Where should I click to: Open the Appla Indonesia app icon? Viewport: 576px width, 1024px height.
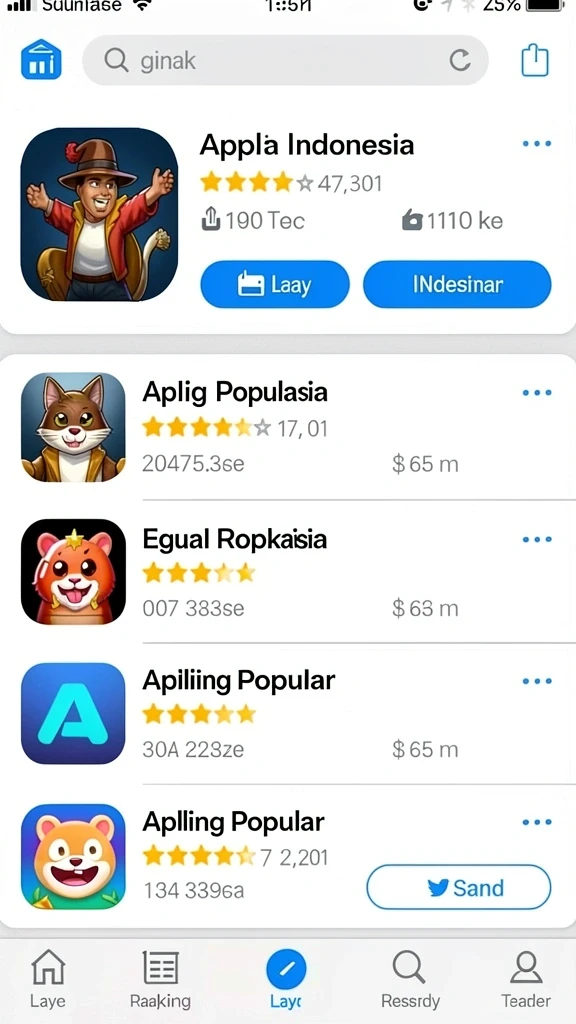coord(99,214)
